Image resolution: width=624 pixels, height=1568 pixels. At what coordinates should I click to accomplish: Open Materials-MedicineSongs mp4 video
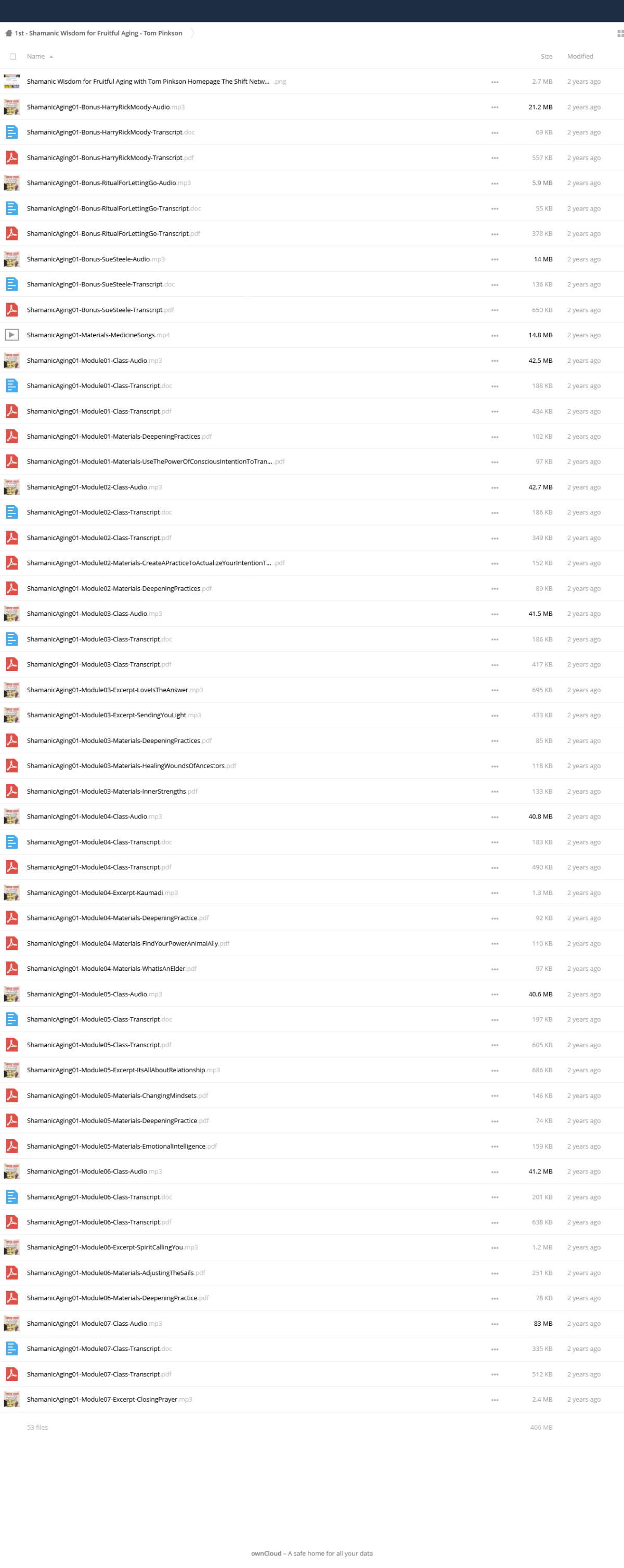[x=90, y=335]
